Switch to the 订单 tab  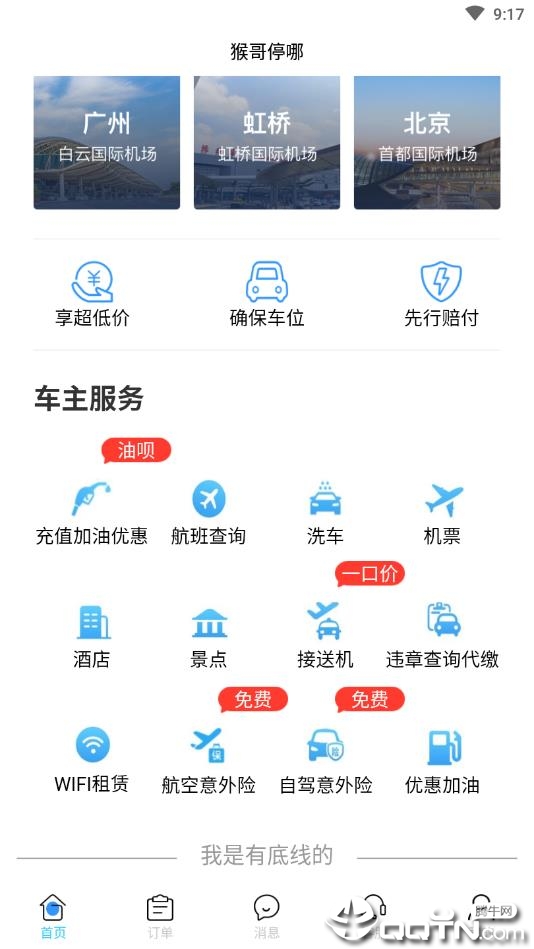click(x=160, y=916)
